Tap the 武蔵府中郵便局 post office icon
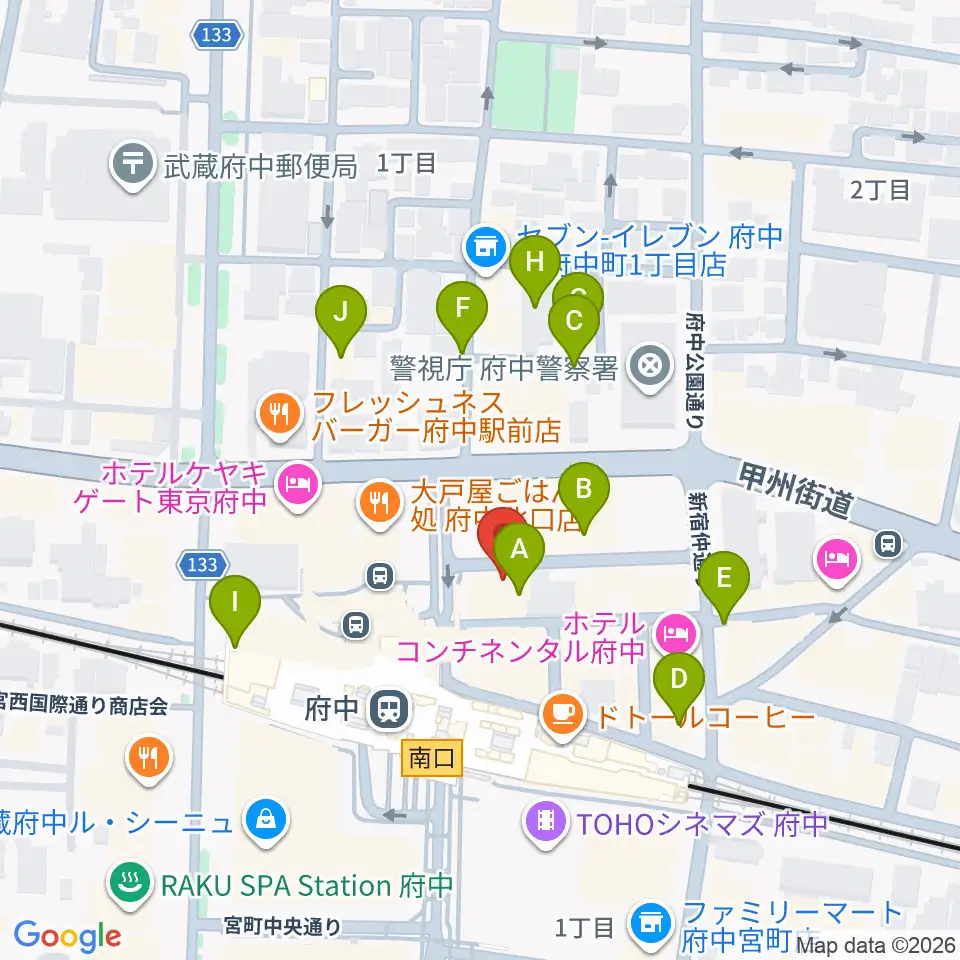Image resolution: width=960 pixels, height=960 pixels. click(132, 165)
